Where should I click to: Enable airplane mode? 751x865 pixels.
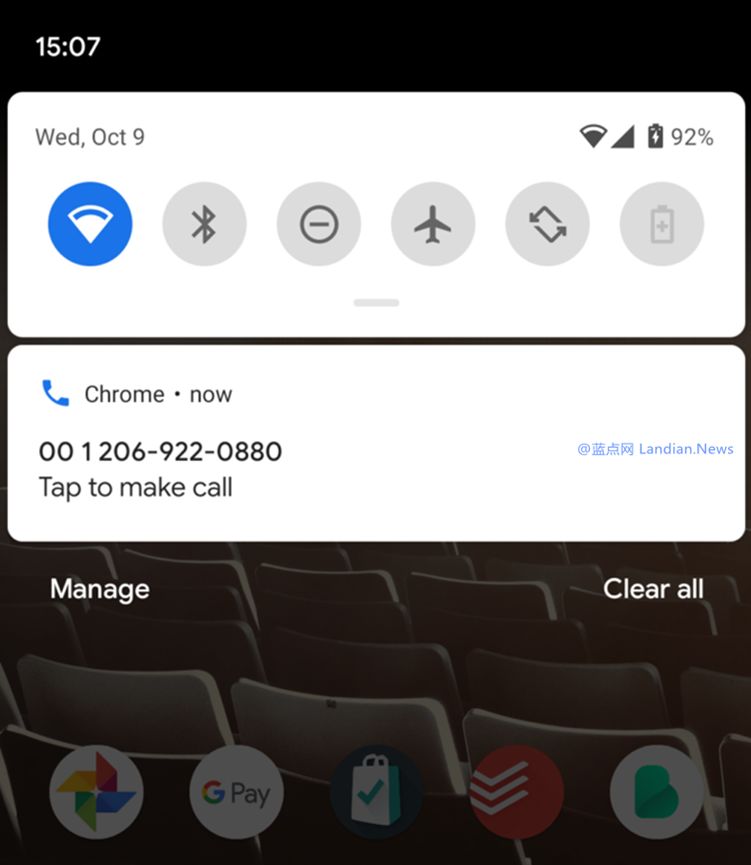(x=433, y=224)
